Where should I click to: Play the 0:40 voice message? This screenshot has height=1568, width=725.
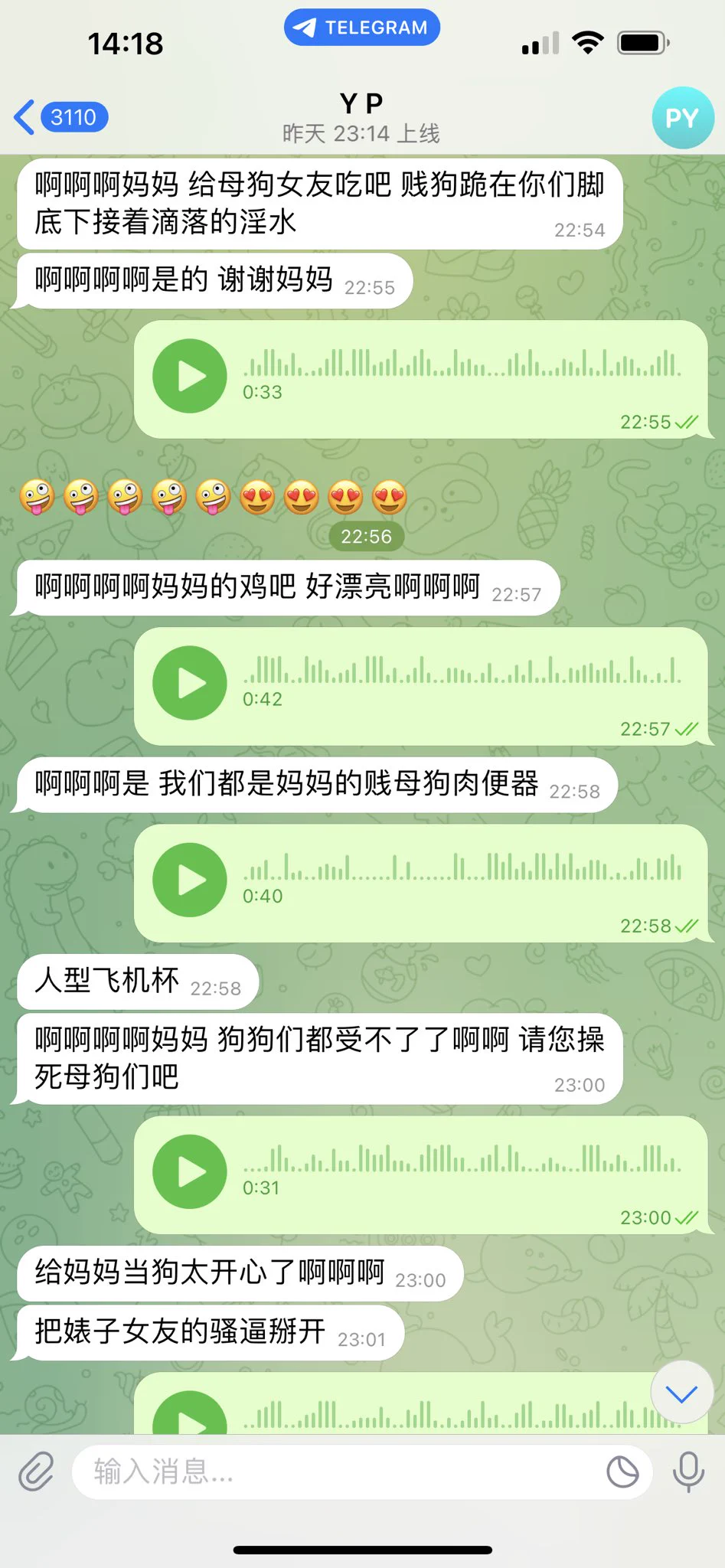coord(190,880)
